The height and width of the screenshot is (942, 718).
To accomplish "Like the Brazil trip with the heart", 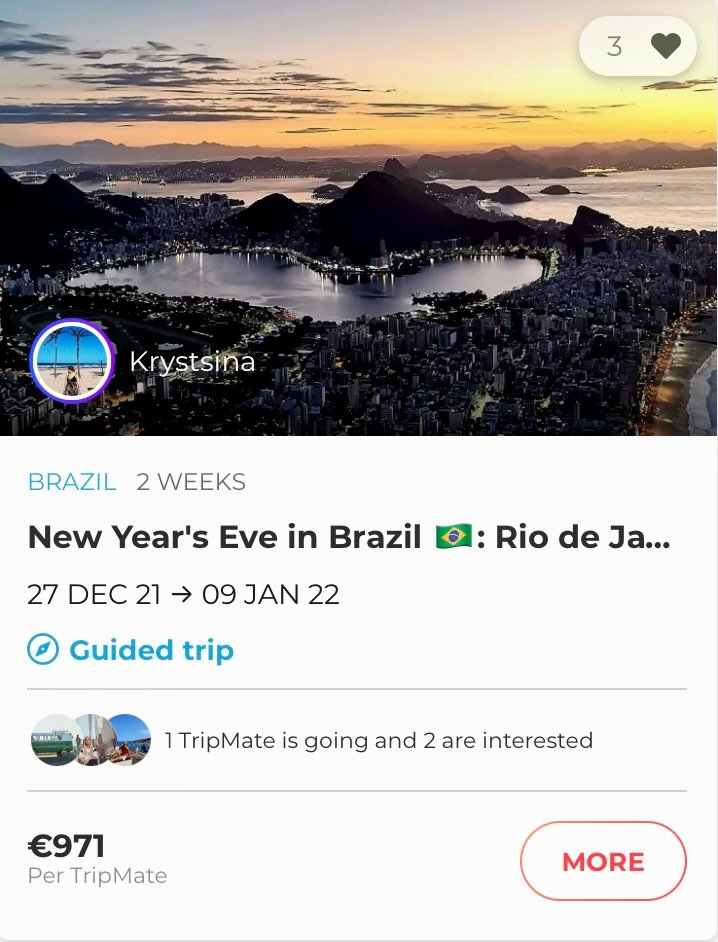I will click(665, 46).
